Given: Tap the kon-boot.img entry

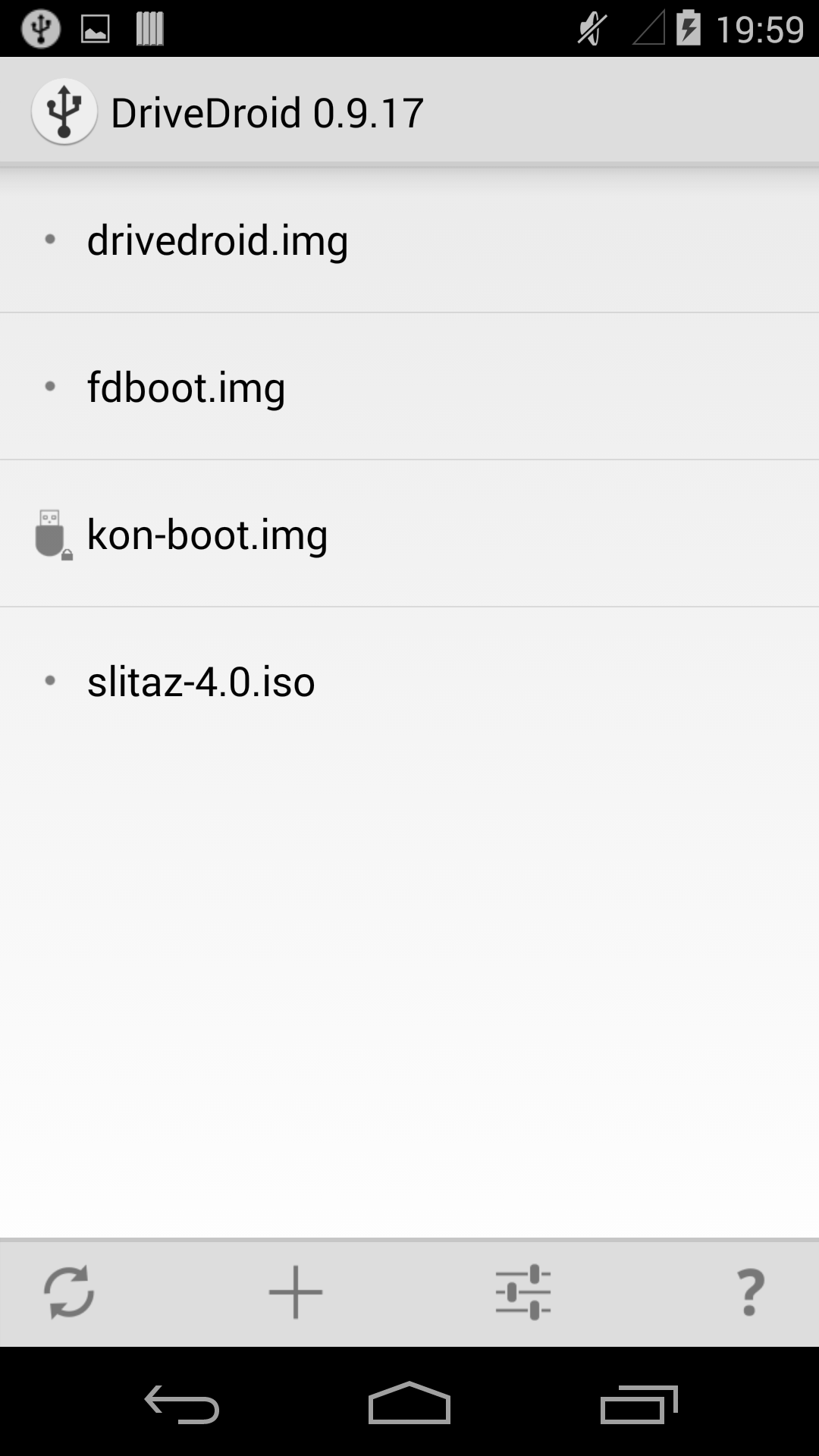Looking at the screenshot, I should (x=207, y=535).
